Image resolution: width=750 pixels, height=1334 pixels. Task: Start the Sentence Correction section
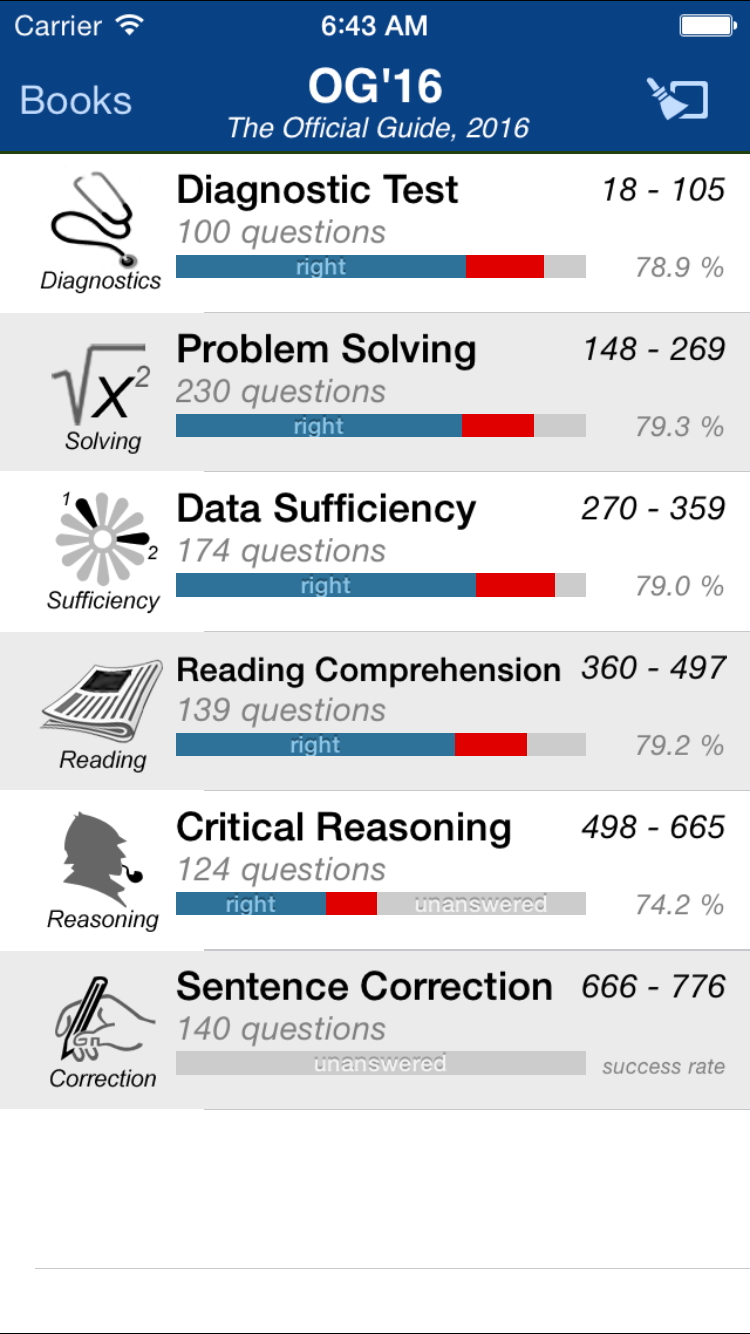pos(375,1030)
